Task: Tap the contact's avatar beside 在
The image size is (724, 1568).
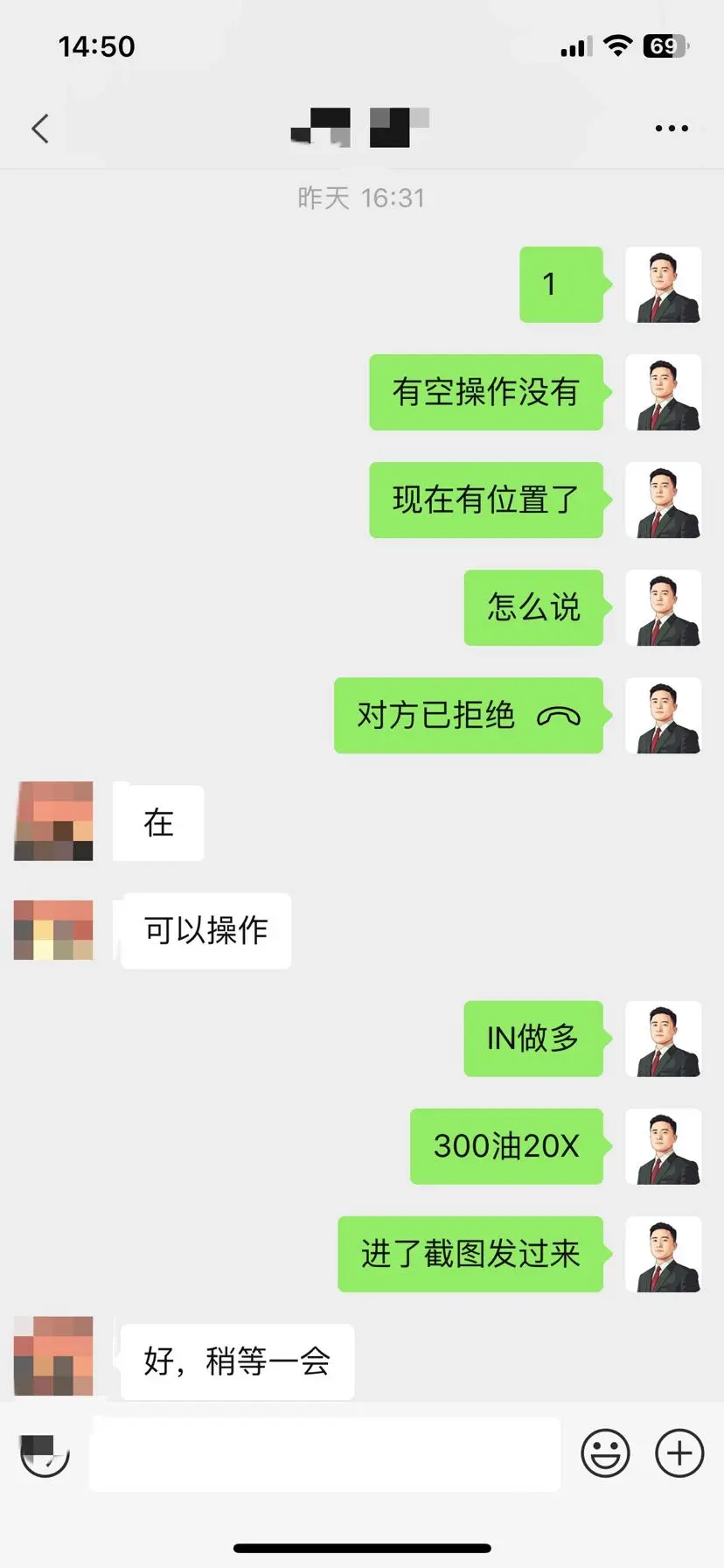Action: click(x=52, y=822)
